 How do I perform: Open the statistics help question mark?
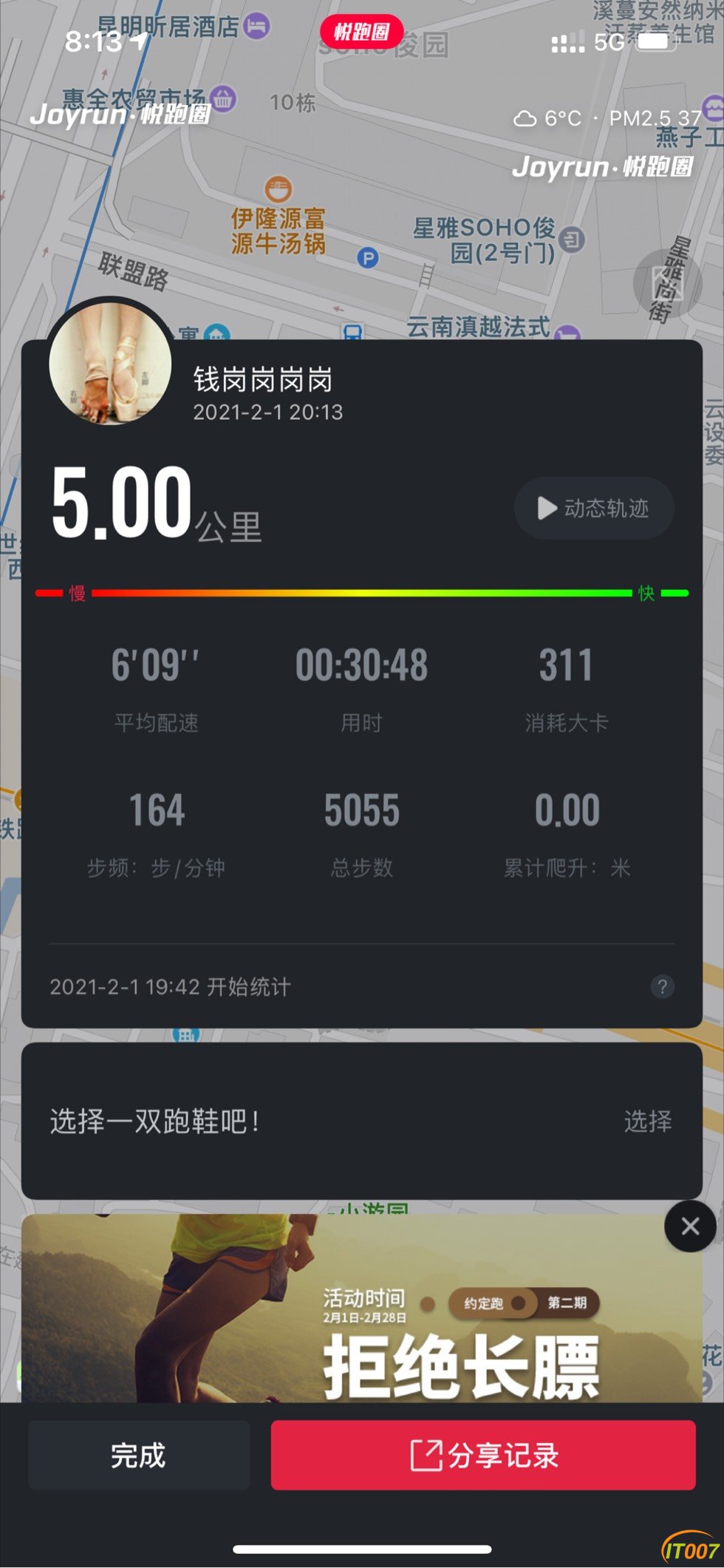coord(662,986)
